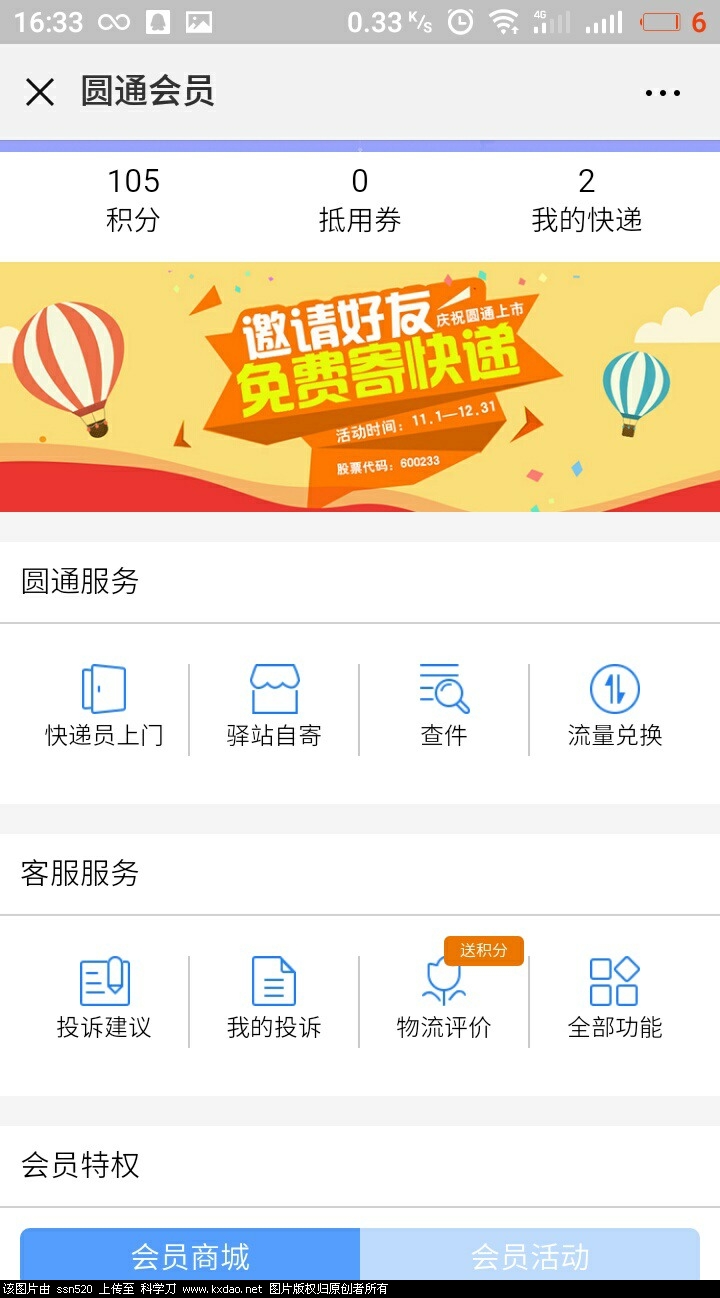This screenshot has width=720, height=1298.
Task: Open 物流评价 to earn points
Action: 444,999
